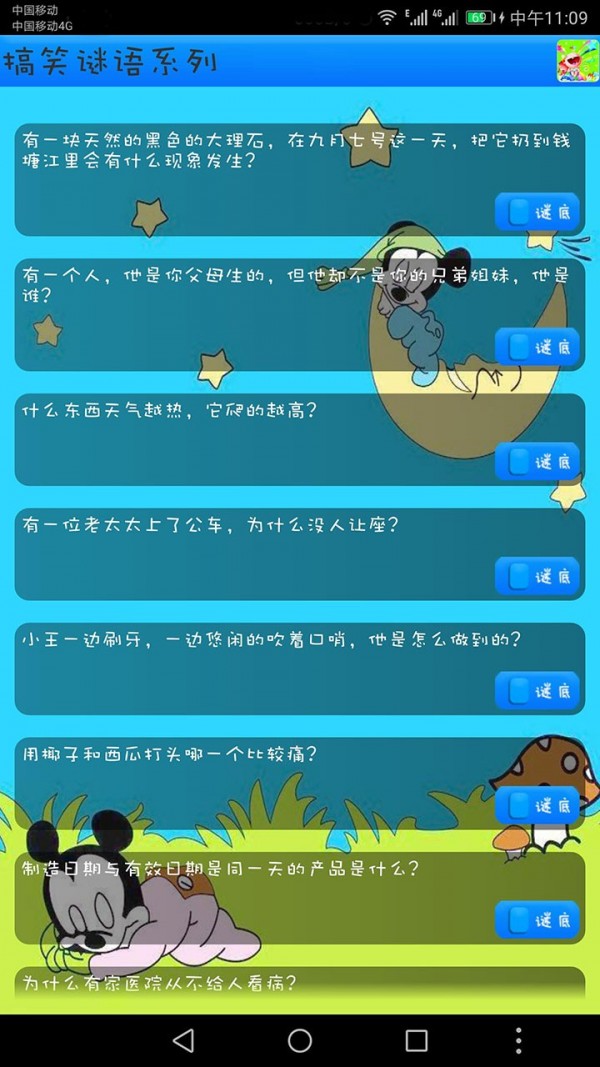Reveal 谜底 for the 黑色大理石 riddle

click(x=538, y=212)
